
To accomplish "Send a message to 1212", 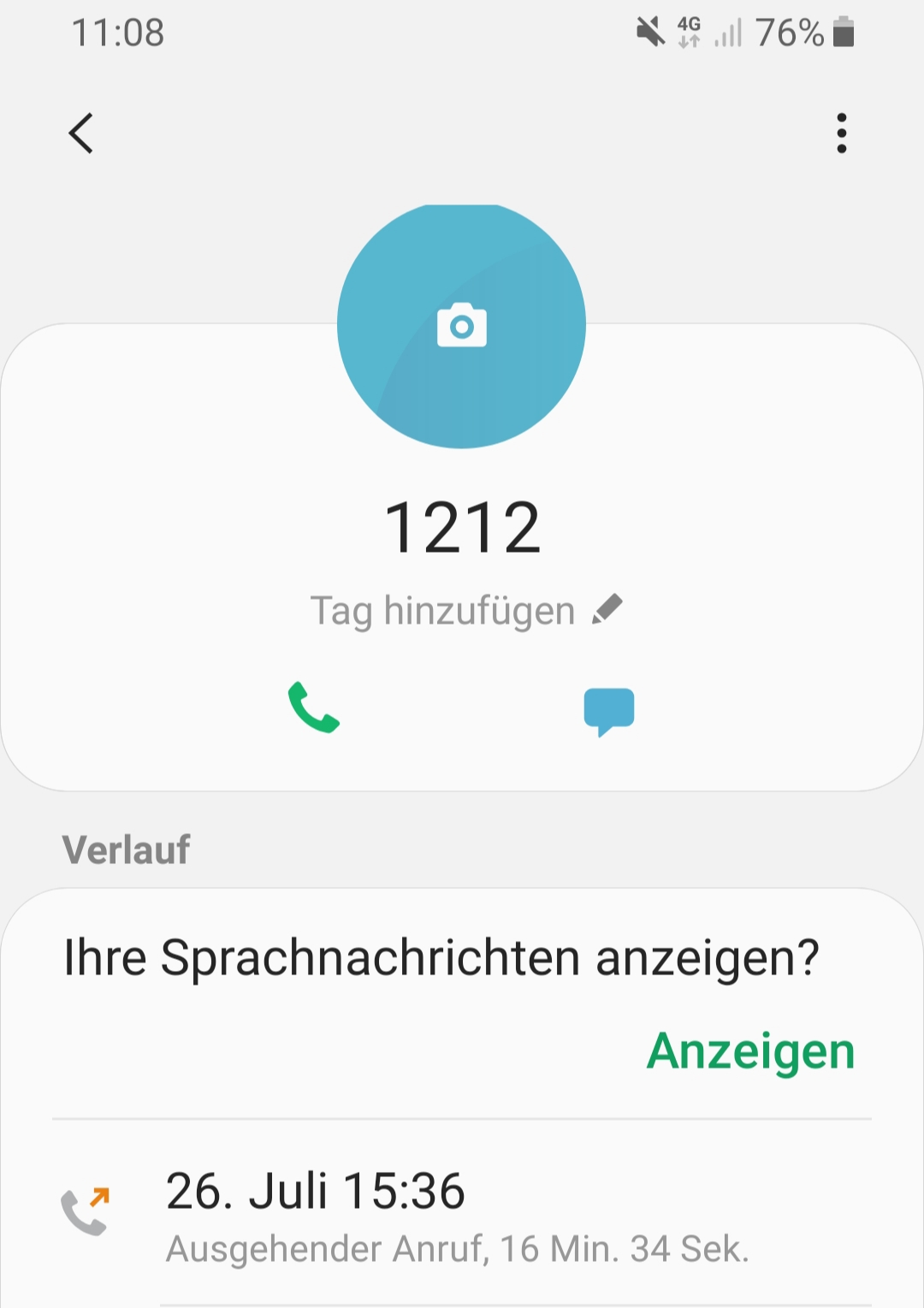I will tap(608, 710).
